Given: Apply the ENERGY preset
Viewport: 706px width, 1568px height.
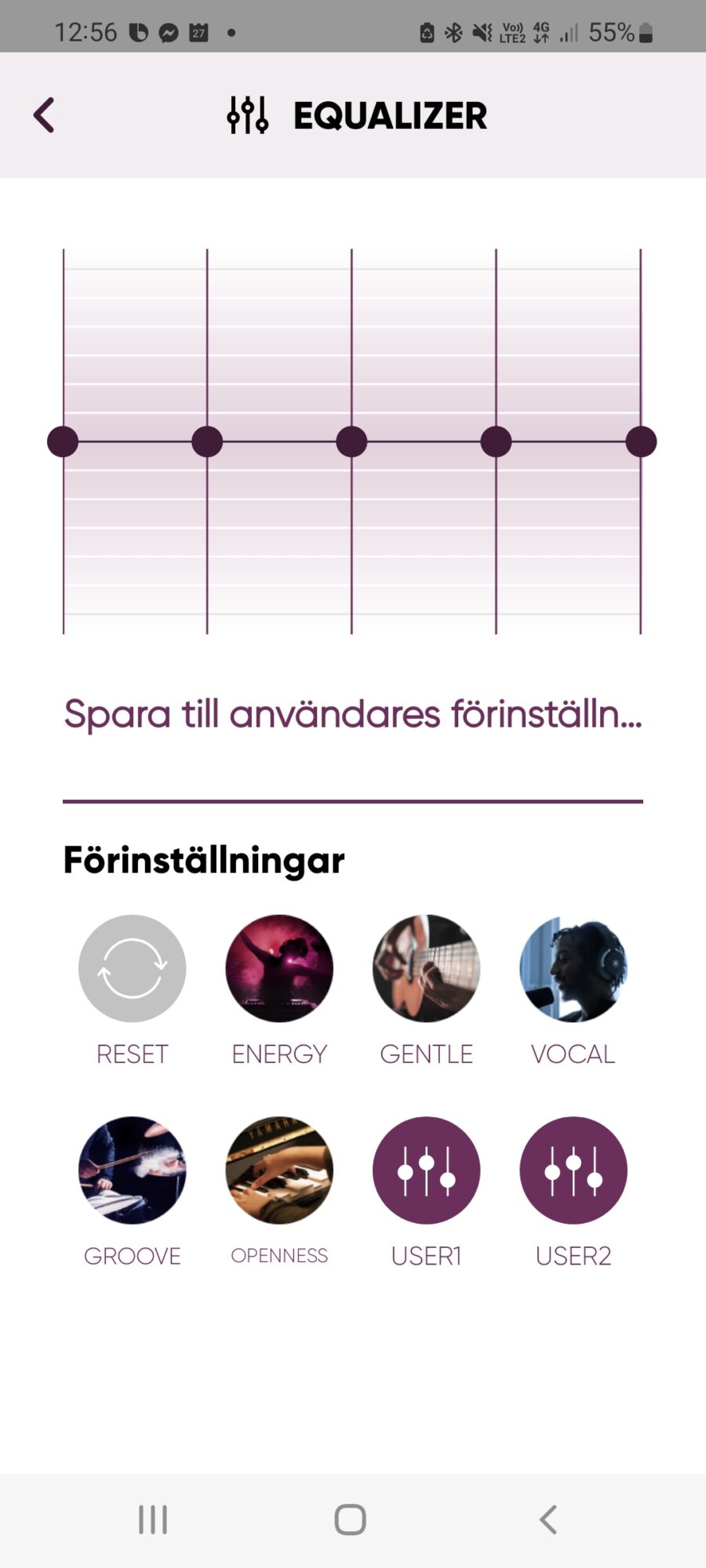Looking at the screenshot, I should (x=279, y=969).
